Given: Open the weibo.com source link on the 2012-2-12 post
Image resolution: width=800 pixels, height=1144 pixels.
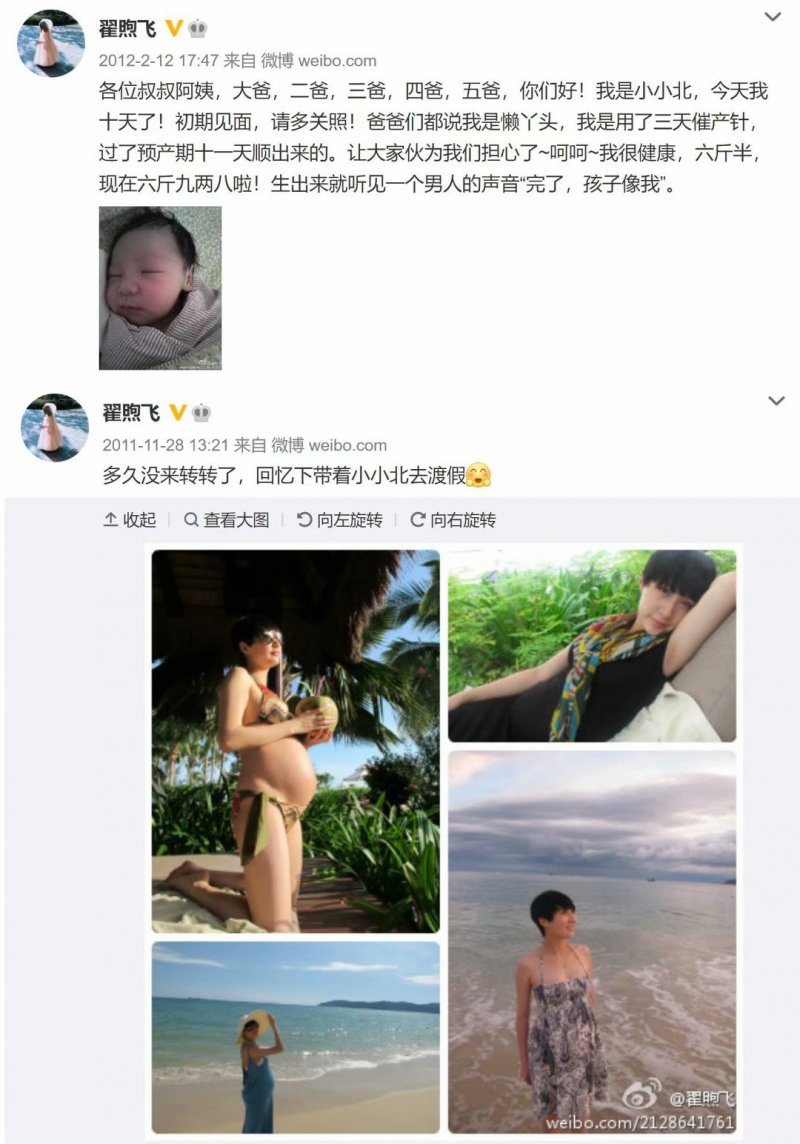Looking at the screenshot, I should (343, 61).
